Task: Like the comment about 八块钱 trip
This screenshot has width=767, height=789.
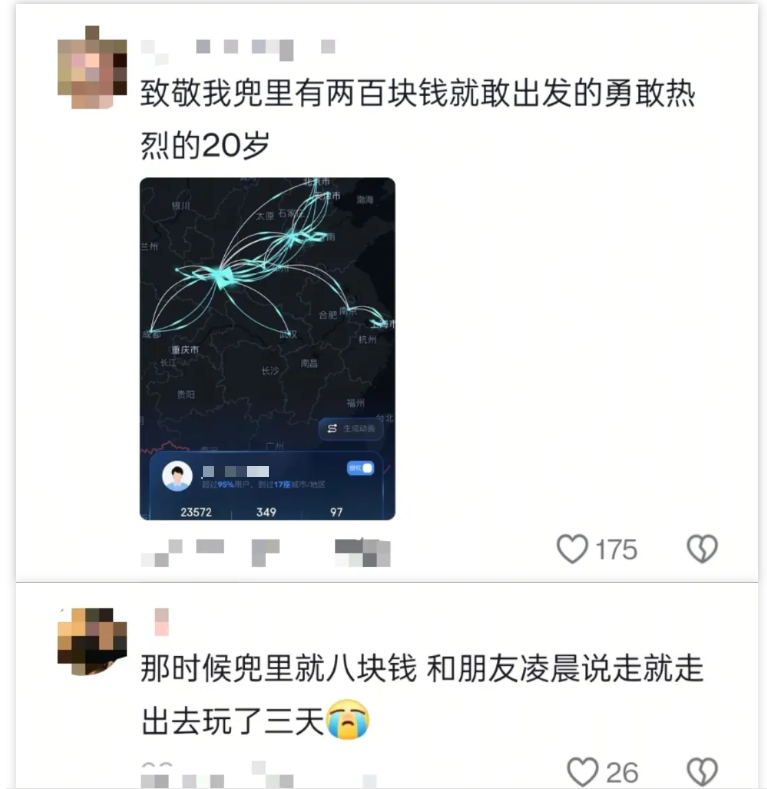Action: coord(582,772)
